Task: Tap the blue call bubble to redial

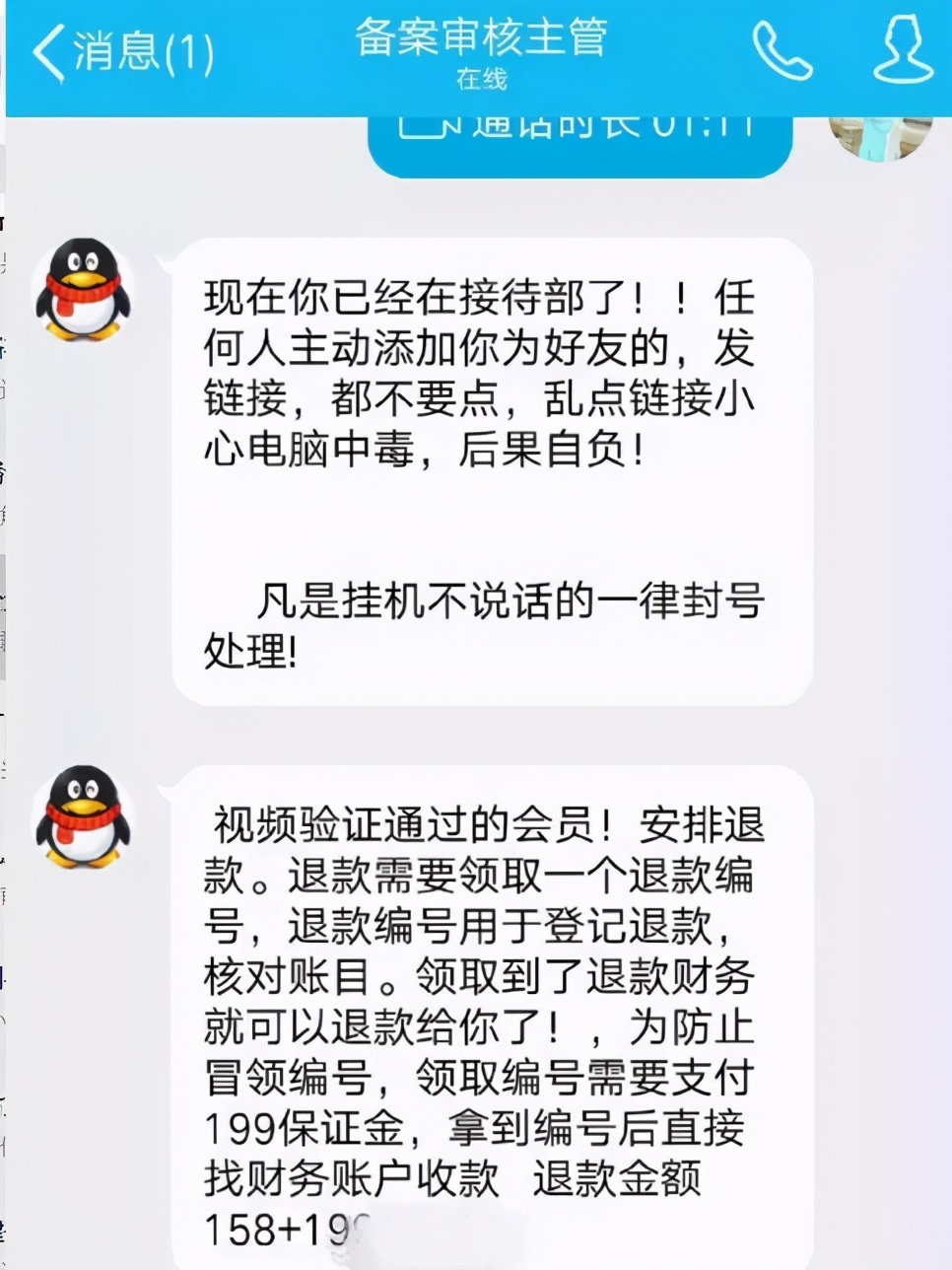Action: coord(581,138)
